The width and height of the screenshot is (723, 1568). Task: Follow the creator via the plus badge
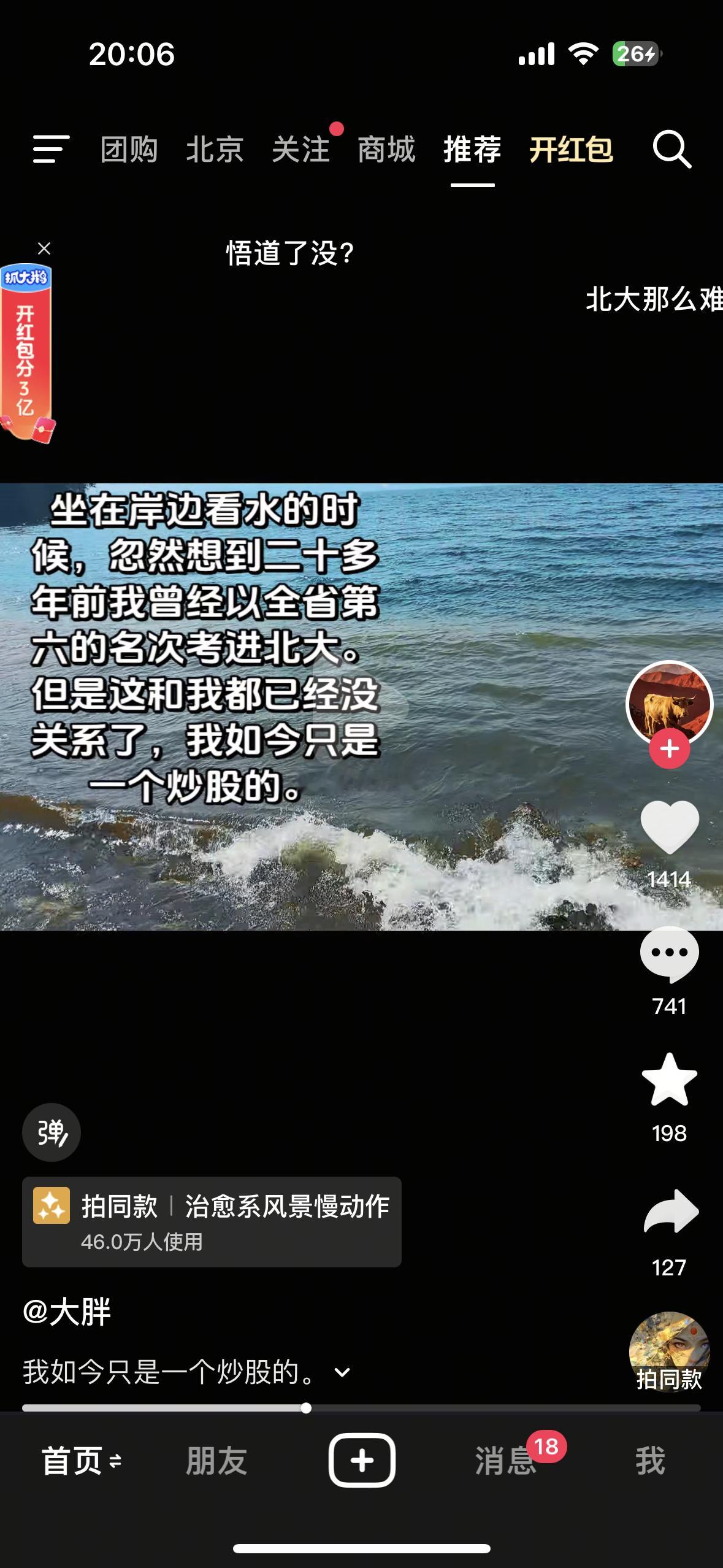[x=670, y=747]
